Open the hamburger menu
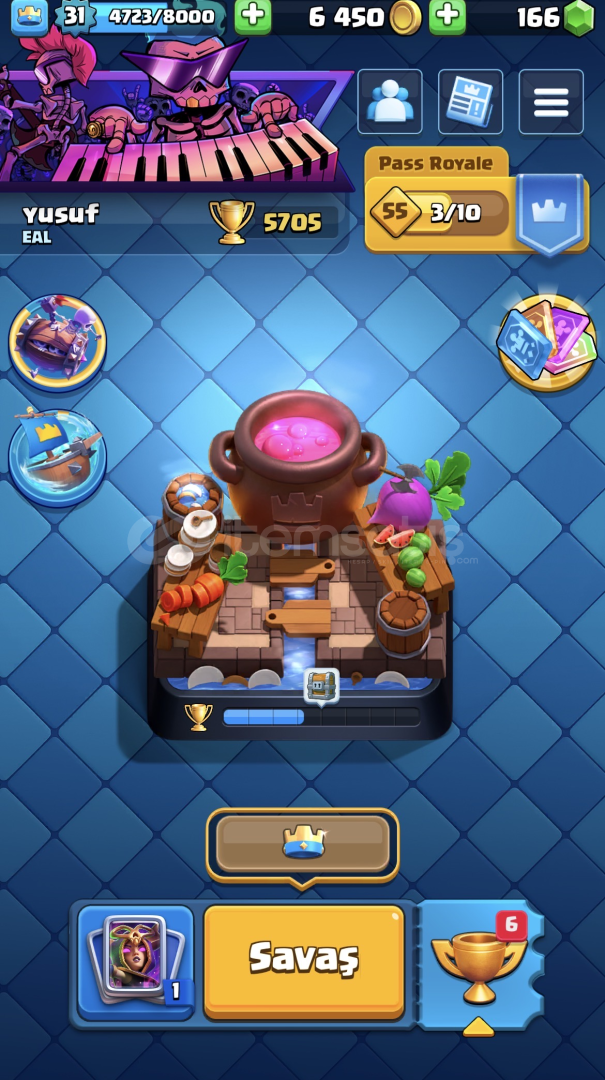 click(x=551, y=102)
